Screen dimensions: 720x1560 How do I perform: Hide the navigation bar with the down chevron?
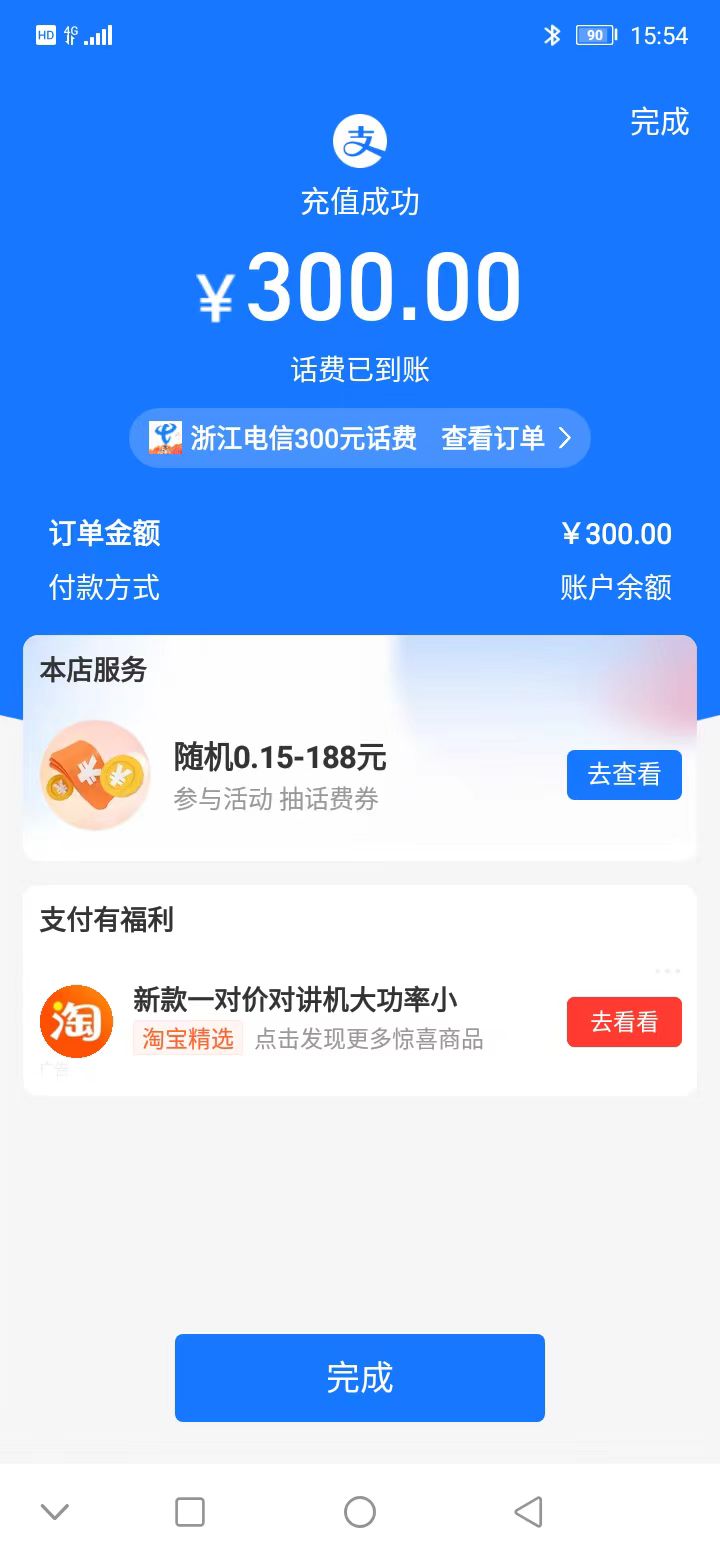[55, 1511]
